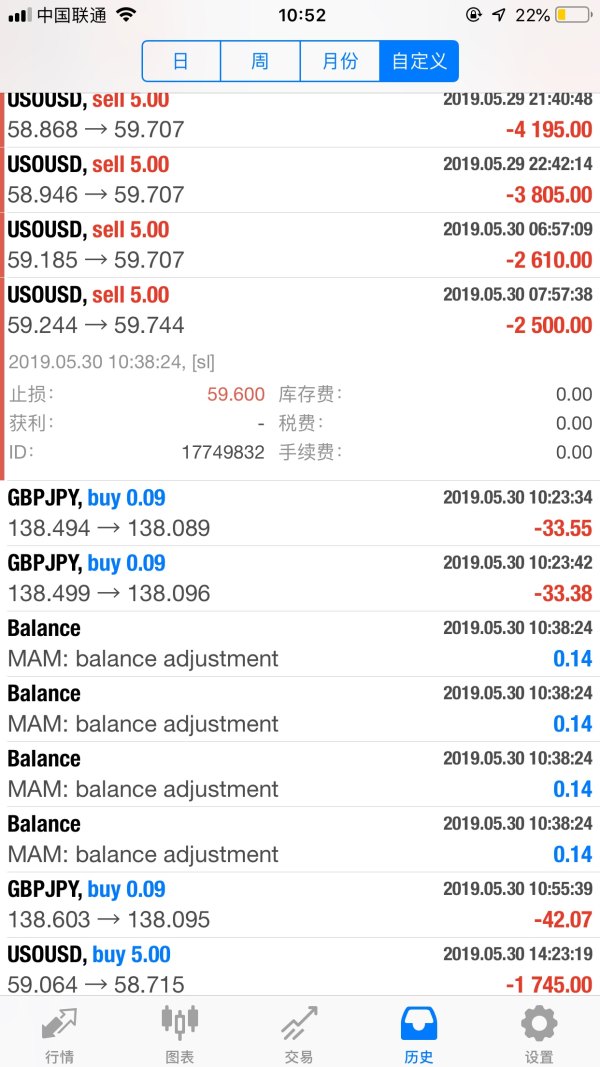Image resolution: width=600 pixels, height=1067 pixels.
Task: Open the 历史 history tab
Action: [x=419, y=1033]
